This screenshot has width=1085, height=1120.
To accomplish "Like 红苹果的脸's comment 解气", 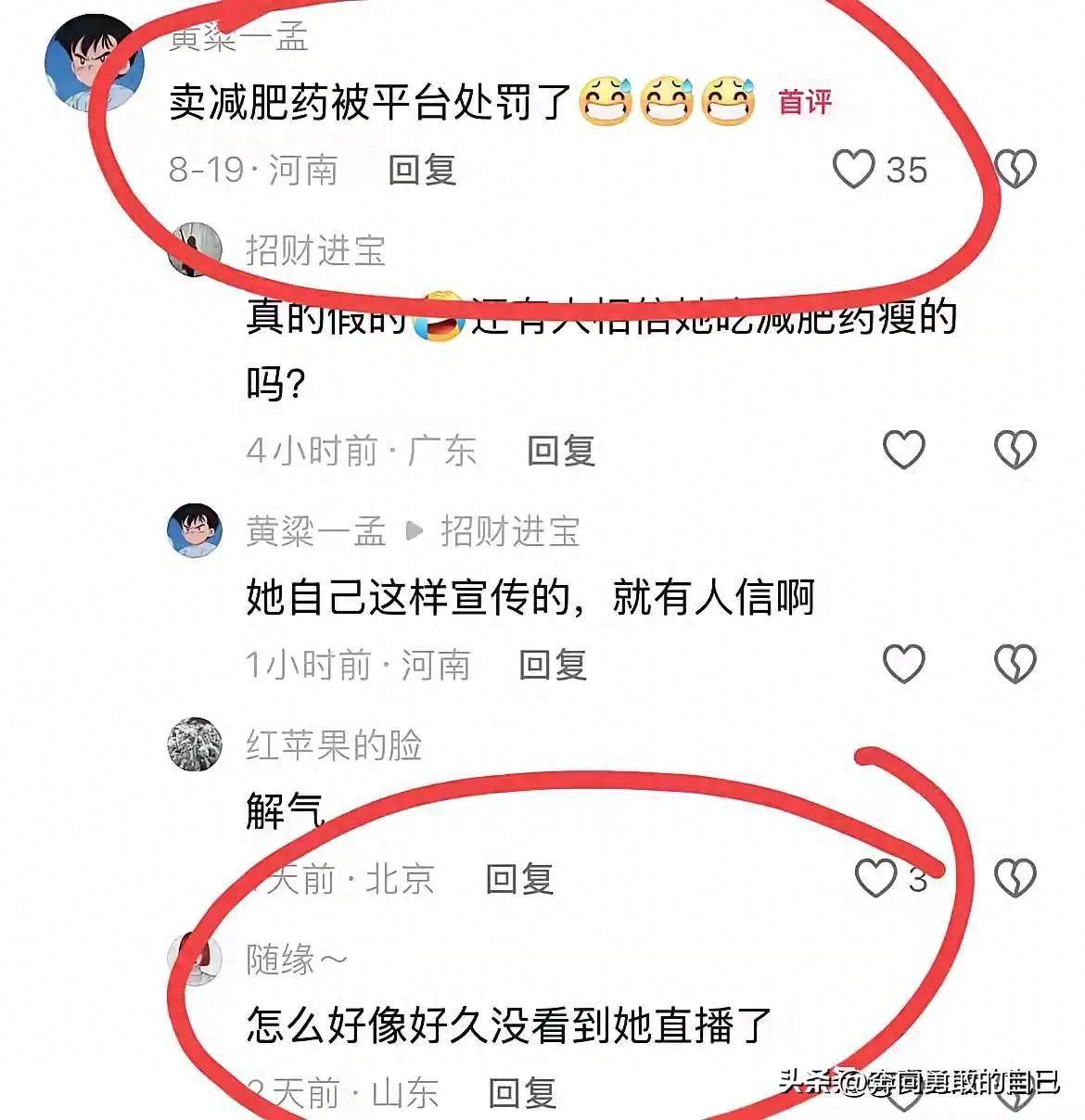I will pyautogui.click(x=876, y=878).
